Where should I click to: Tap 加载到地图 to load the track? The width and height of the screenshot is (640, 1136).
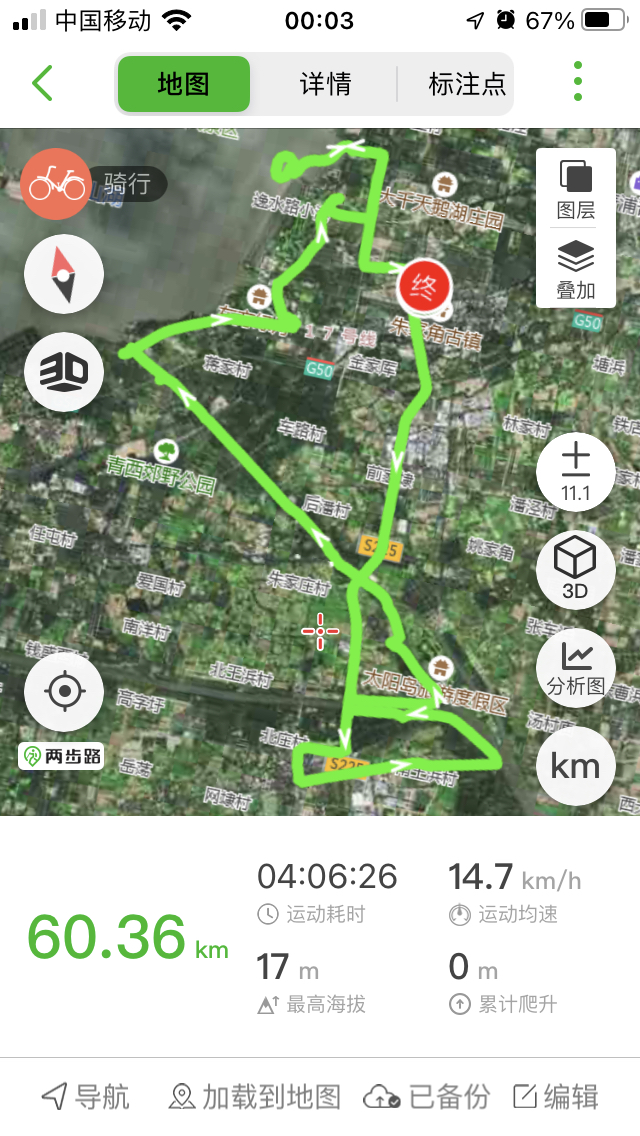pos(255,1097)
